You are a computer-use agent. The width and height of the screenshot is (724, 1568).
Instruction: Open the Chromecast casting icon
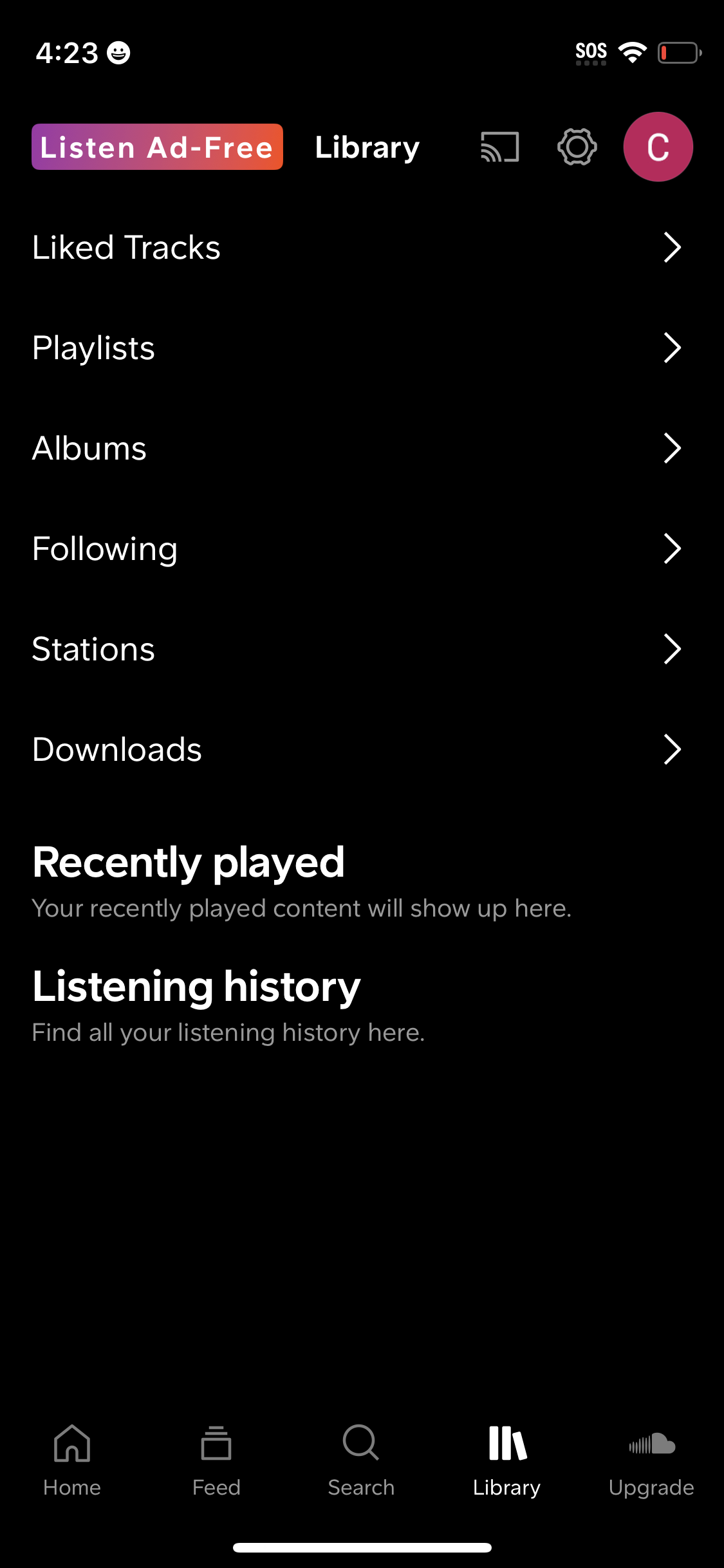coord(499,147)
